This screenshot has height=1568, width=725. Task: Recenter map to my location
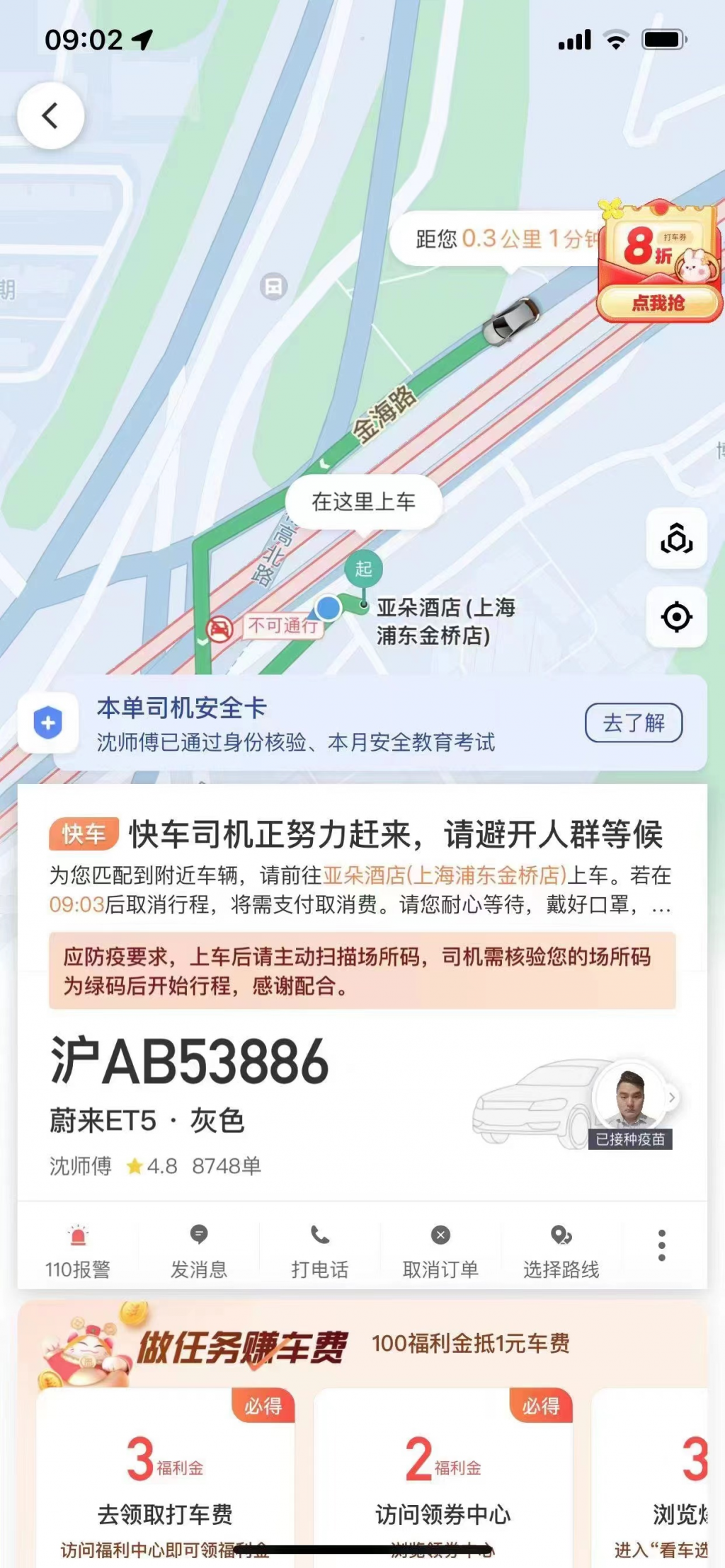pyautogui.click(x=676, y=616)
